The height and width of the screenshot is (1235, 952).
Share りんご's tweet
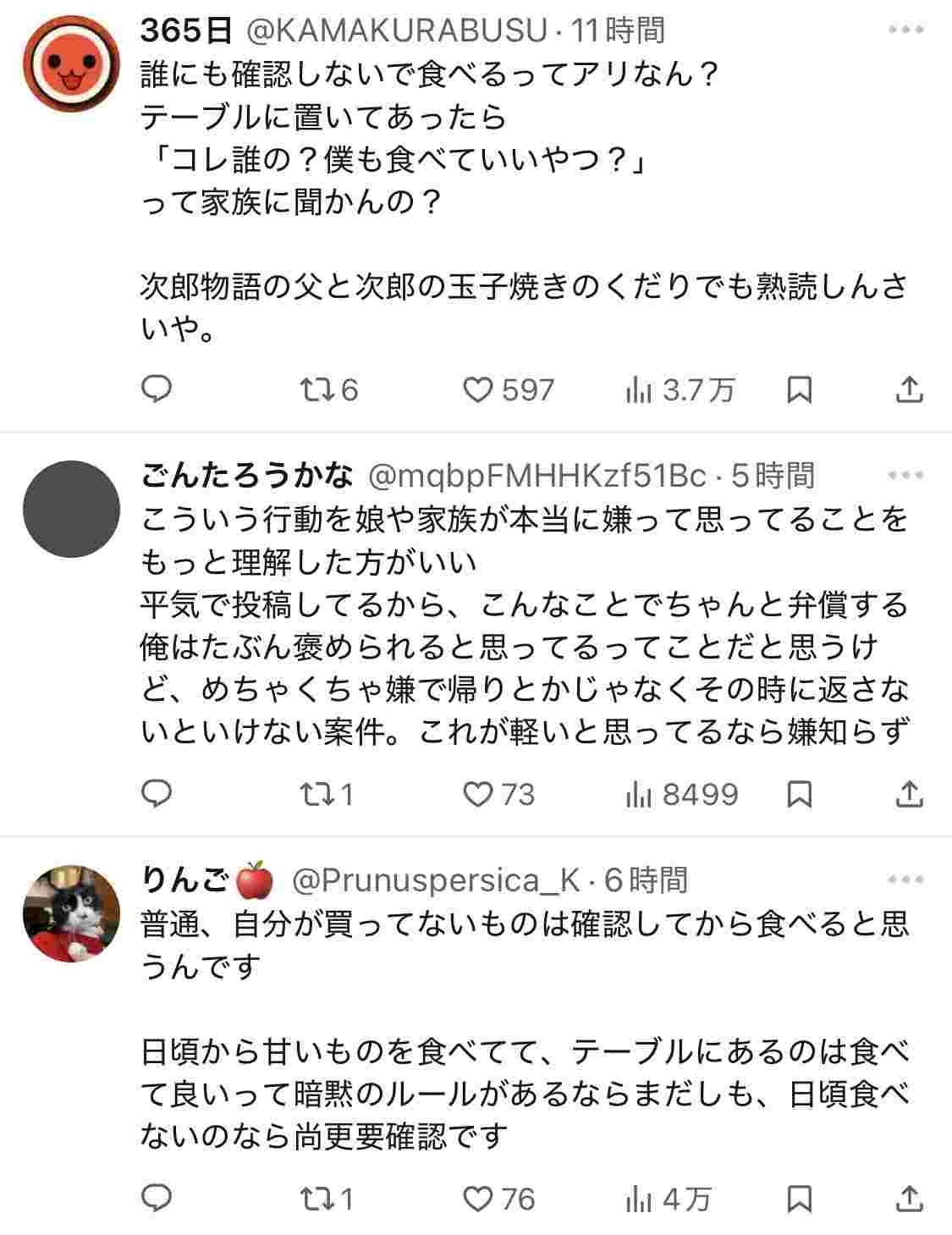(x=908, y=1198)
